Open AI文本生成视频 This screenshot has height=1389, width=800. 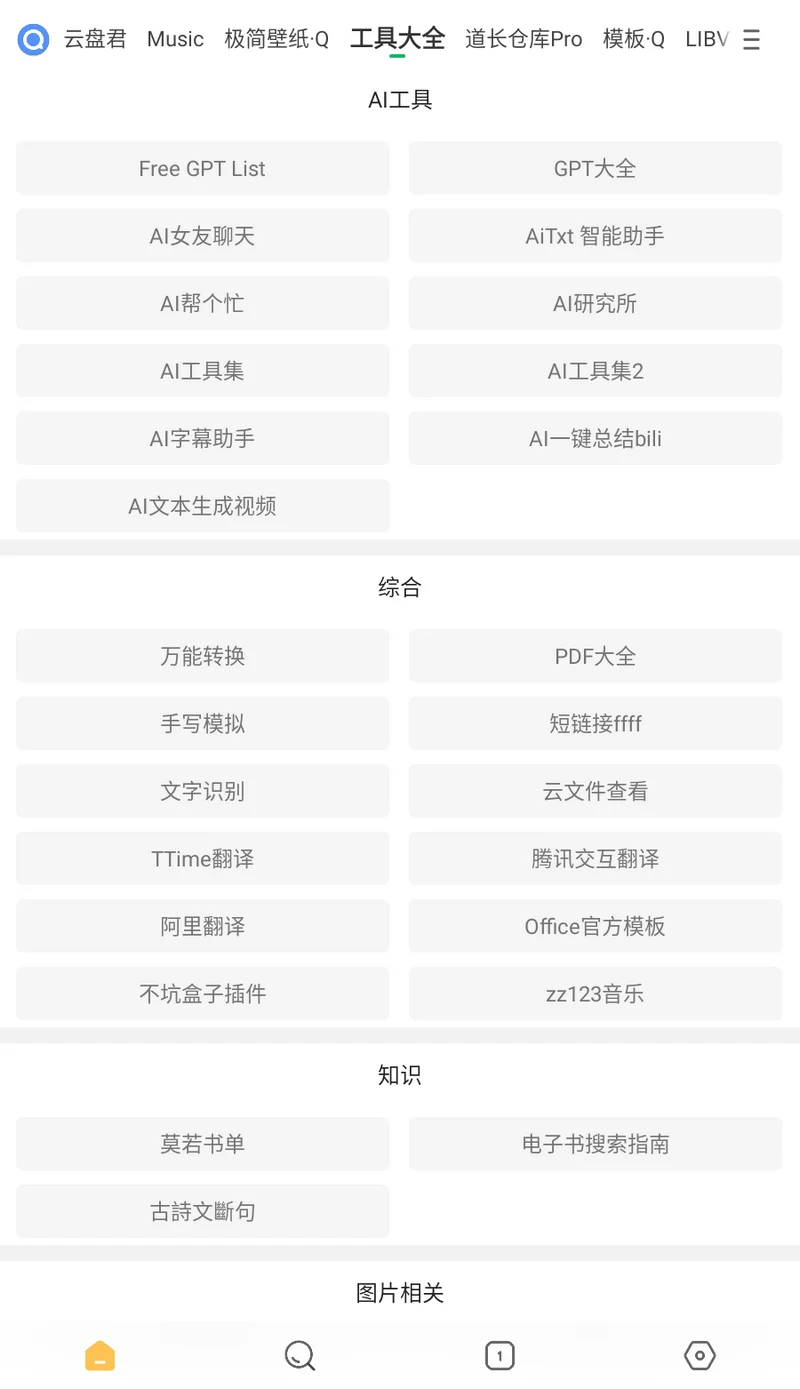point(202,506)
